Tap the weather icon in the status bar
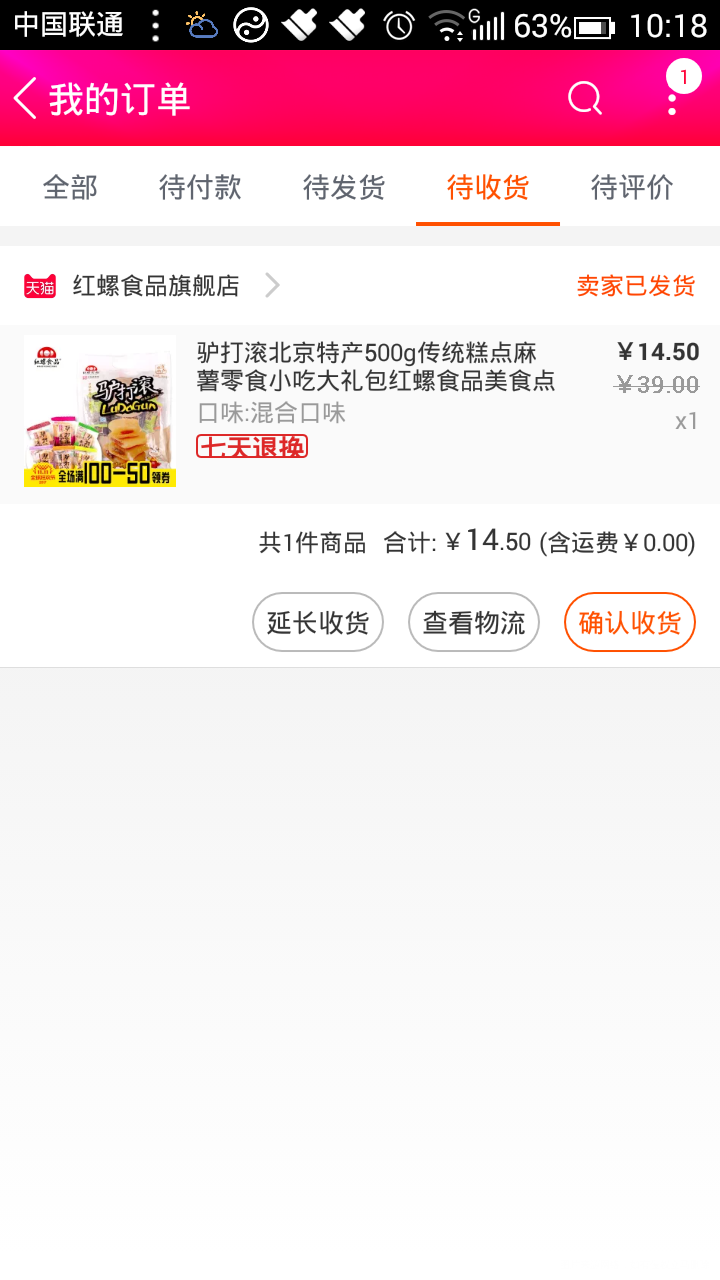This screenshot has width=720, height=1280. 200,25
